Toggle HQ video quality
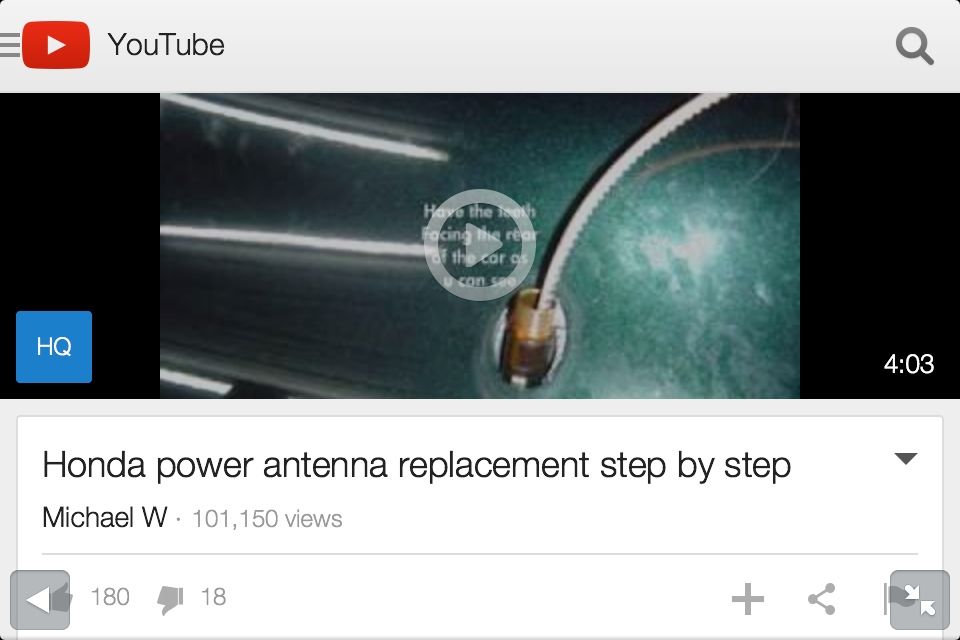This screenshot has height=640, width=960. (54, 347)
